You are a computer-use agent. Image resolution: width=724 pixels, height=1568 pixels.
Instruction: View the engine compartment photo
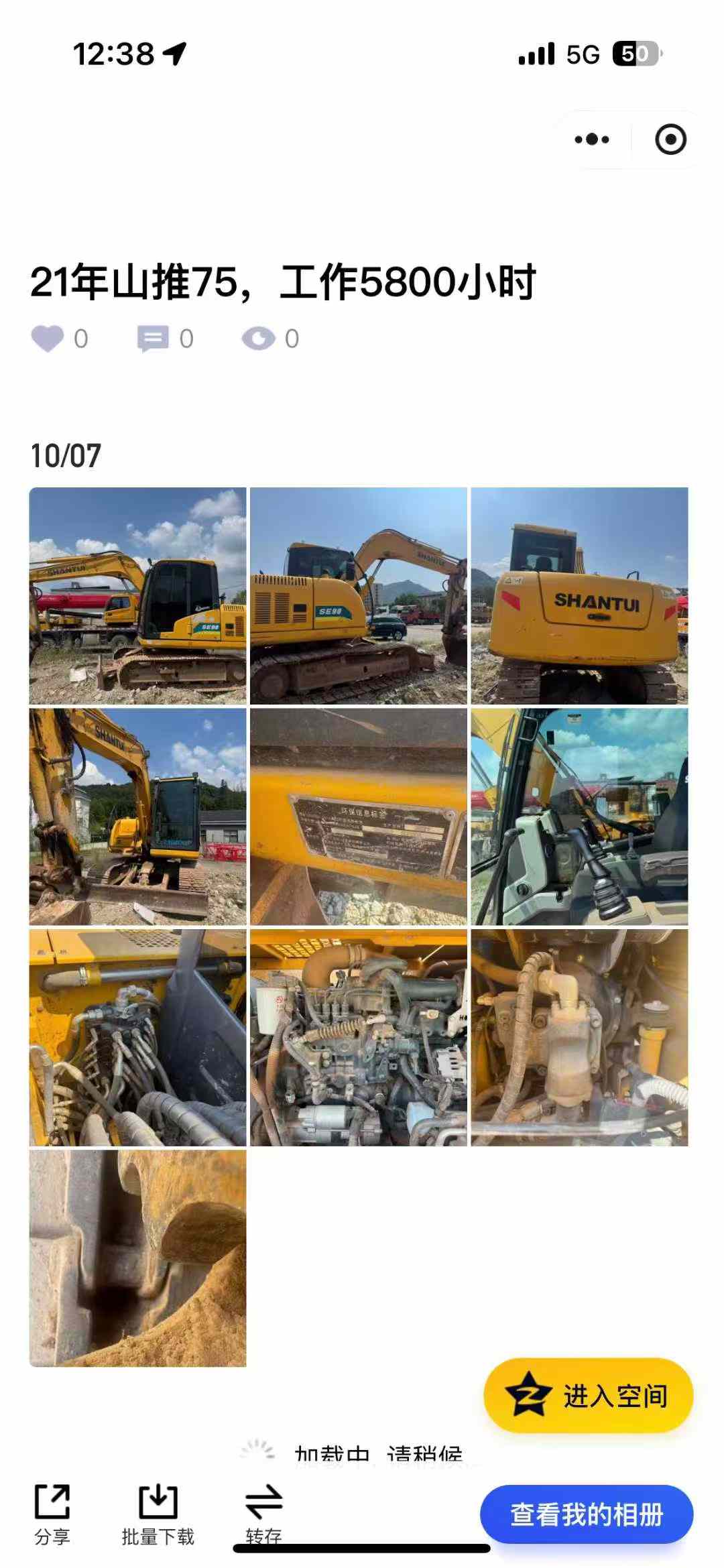tap(359, 1037)
